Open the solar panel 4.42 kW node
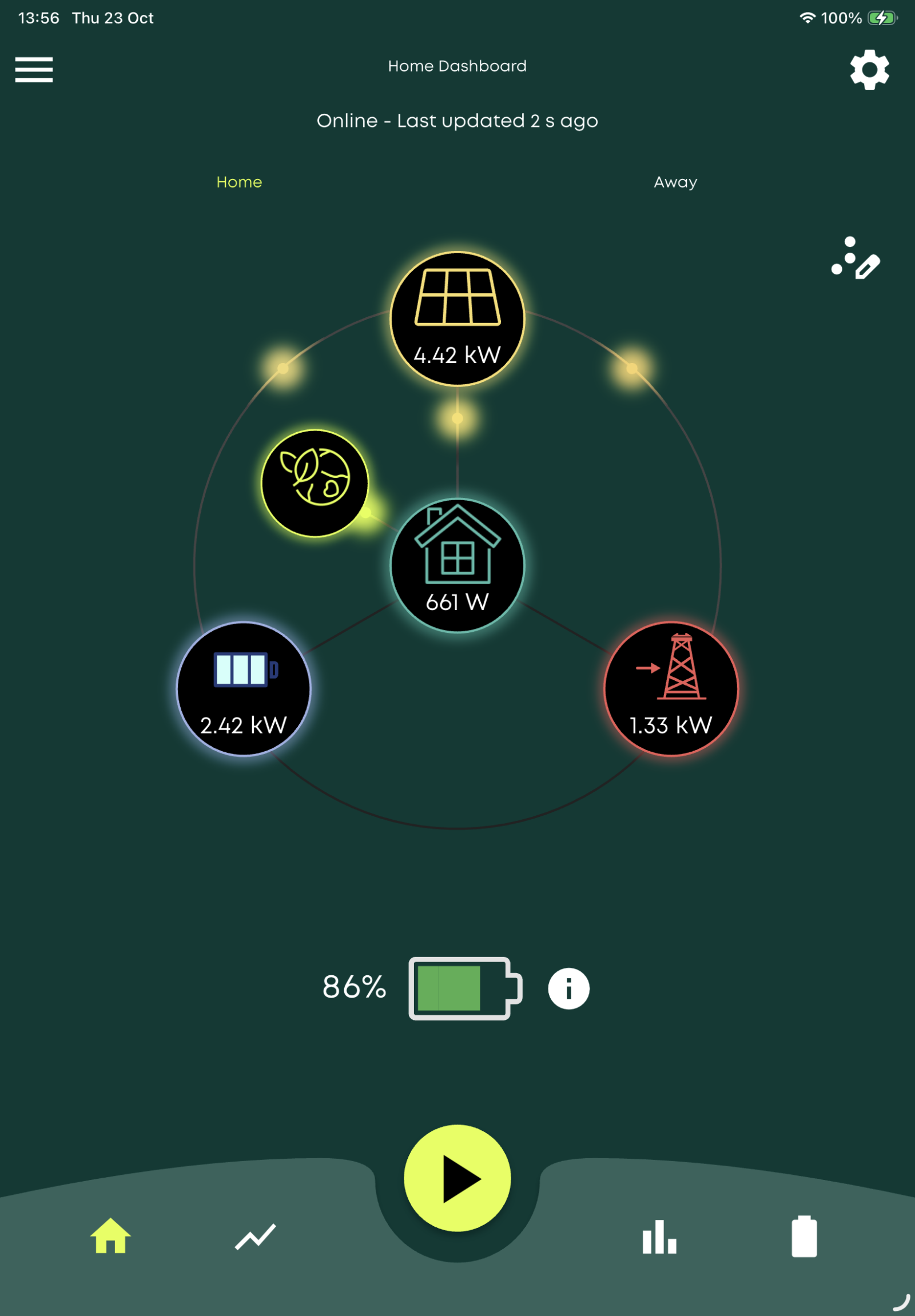The image size is (915, 1316). 457,318
